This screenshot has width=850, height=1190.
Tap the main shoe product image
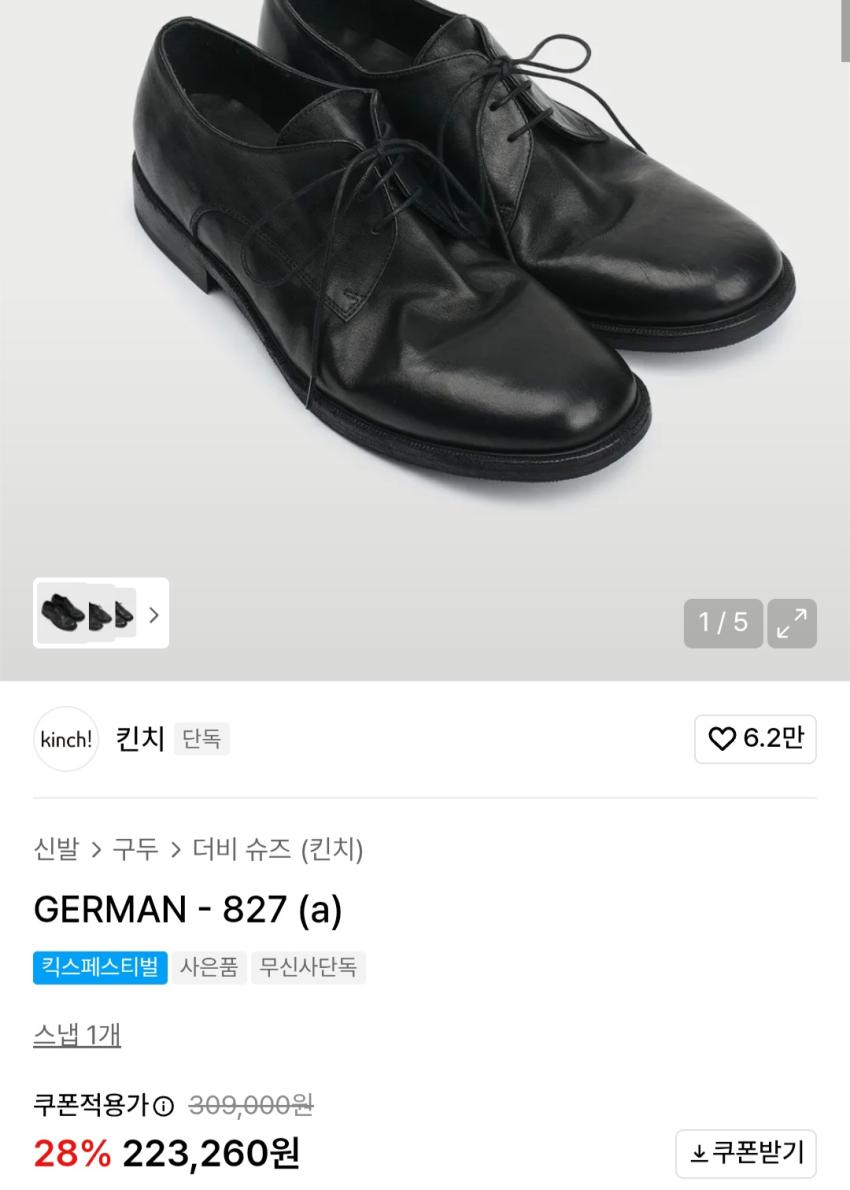tap(425, 260)
